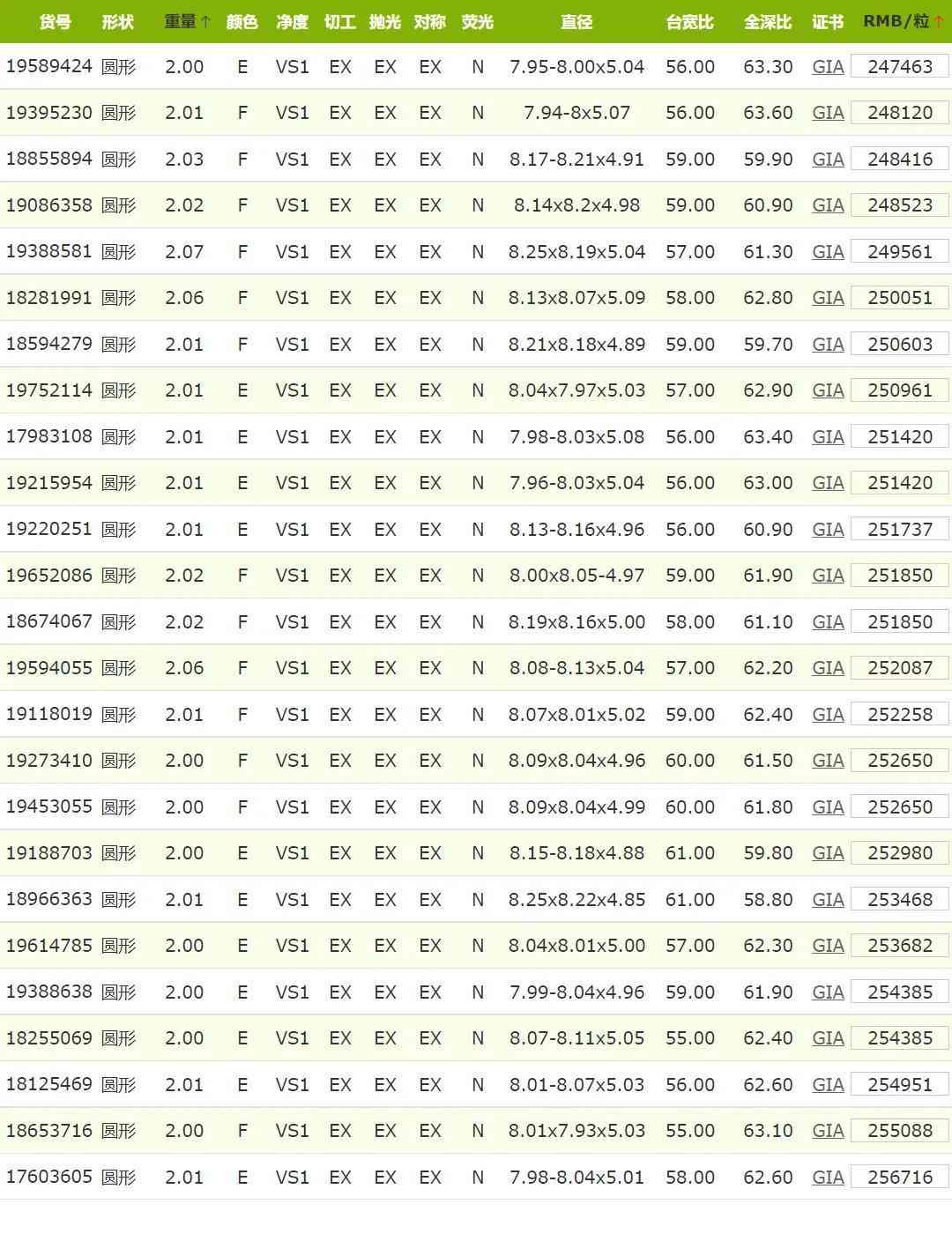
Task: Select the 247463 price button
Action: 899,67
